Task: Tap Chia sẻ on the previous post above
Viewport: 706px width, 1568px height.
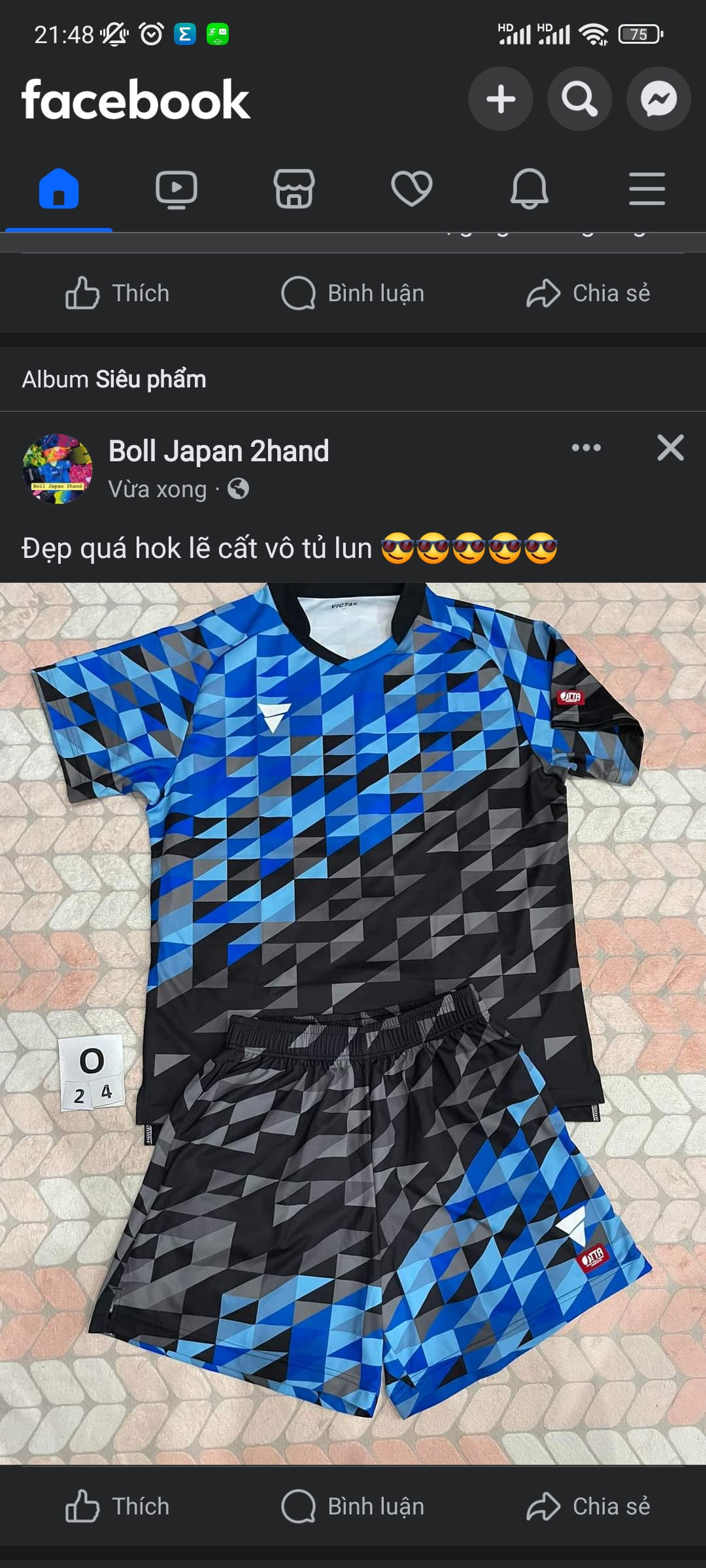Action: coord(588,294)
